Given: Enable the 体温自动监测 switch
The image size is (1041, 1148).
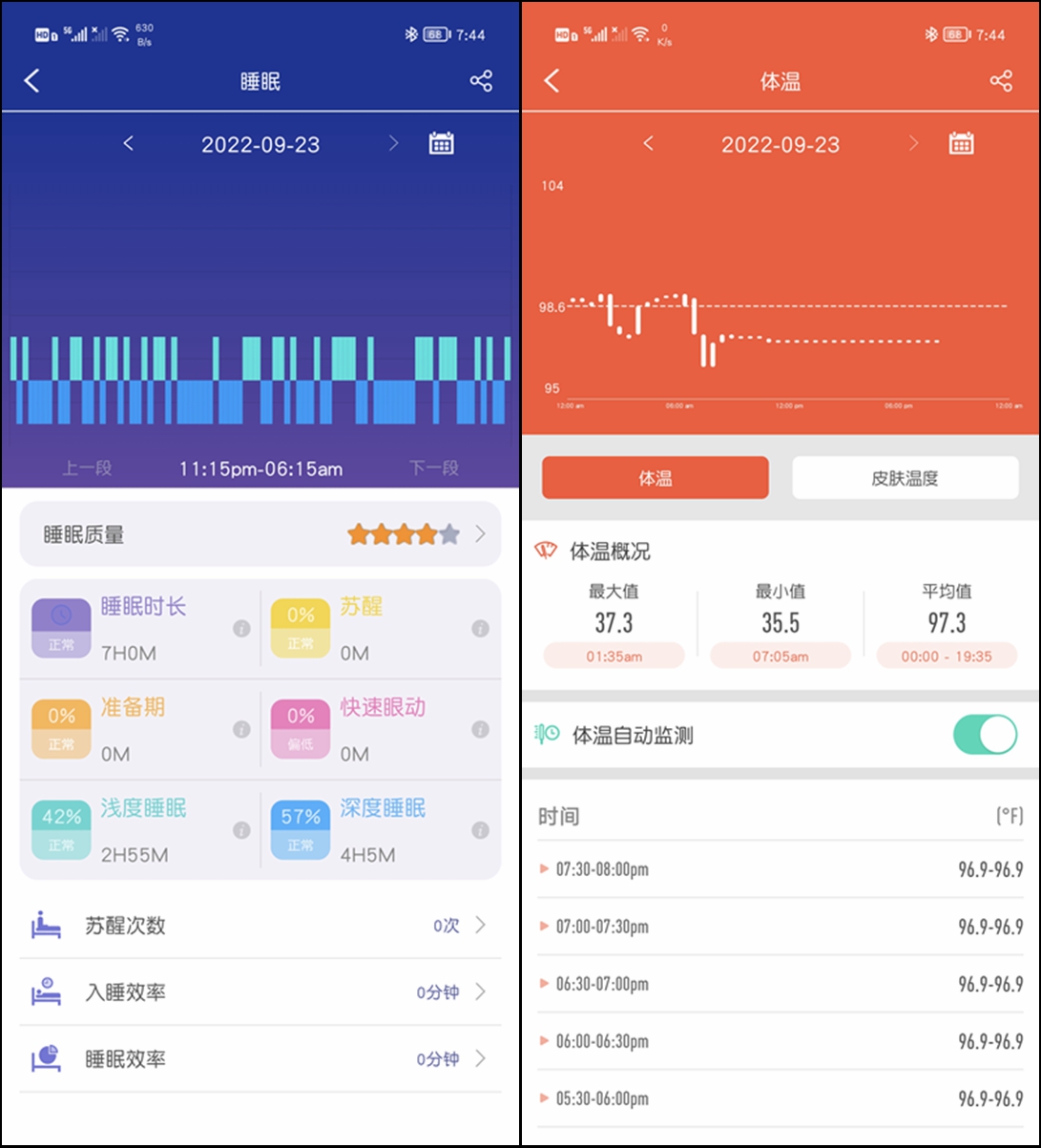Looking at the screenshot, I should (x=984, y=733).
